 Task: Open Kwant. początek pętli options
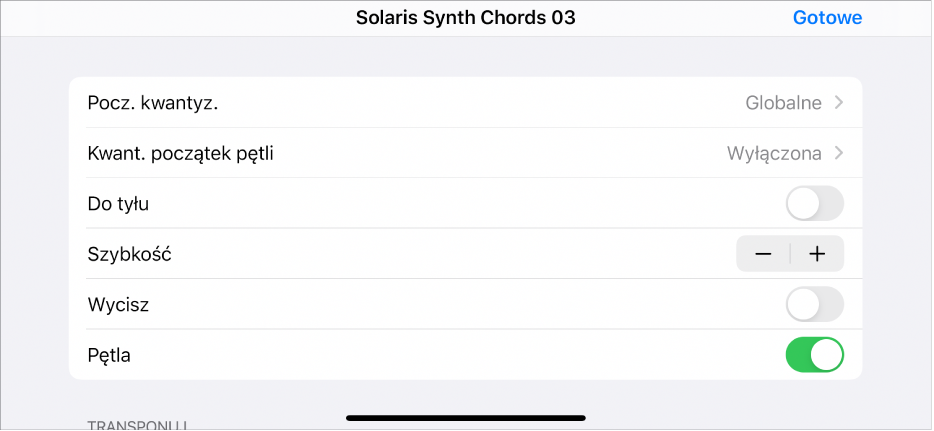[465, 153]
